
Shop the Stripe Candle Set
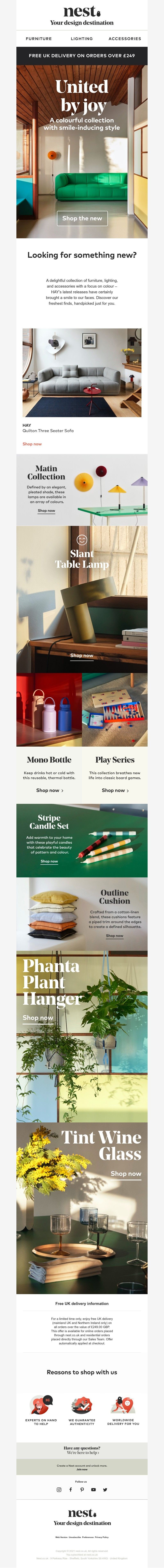[49, 861]
